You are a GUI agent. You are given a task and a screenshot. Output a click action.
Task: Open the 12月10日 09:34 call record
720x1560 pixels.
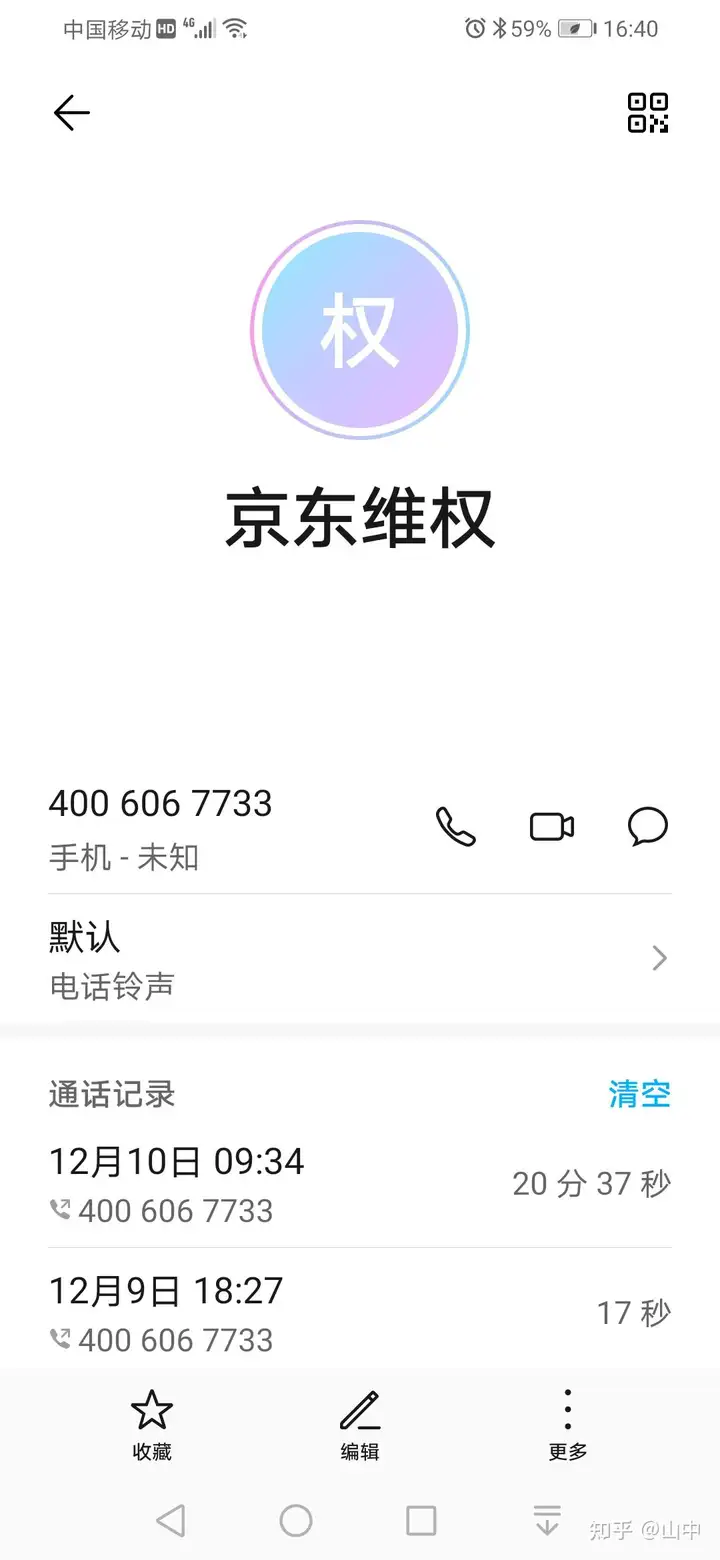click(360, 1184)
